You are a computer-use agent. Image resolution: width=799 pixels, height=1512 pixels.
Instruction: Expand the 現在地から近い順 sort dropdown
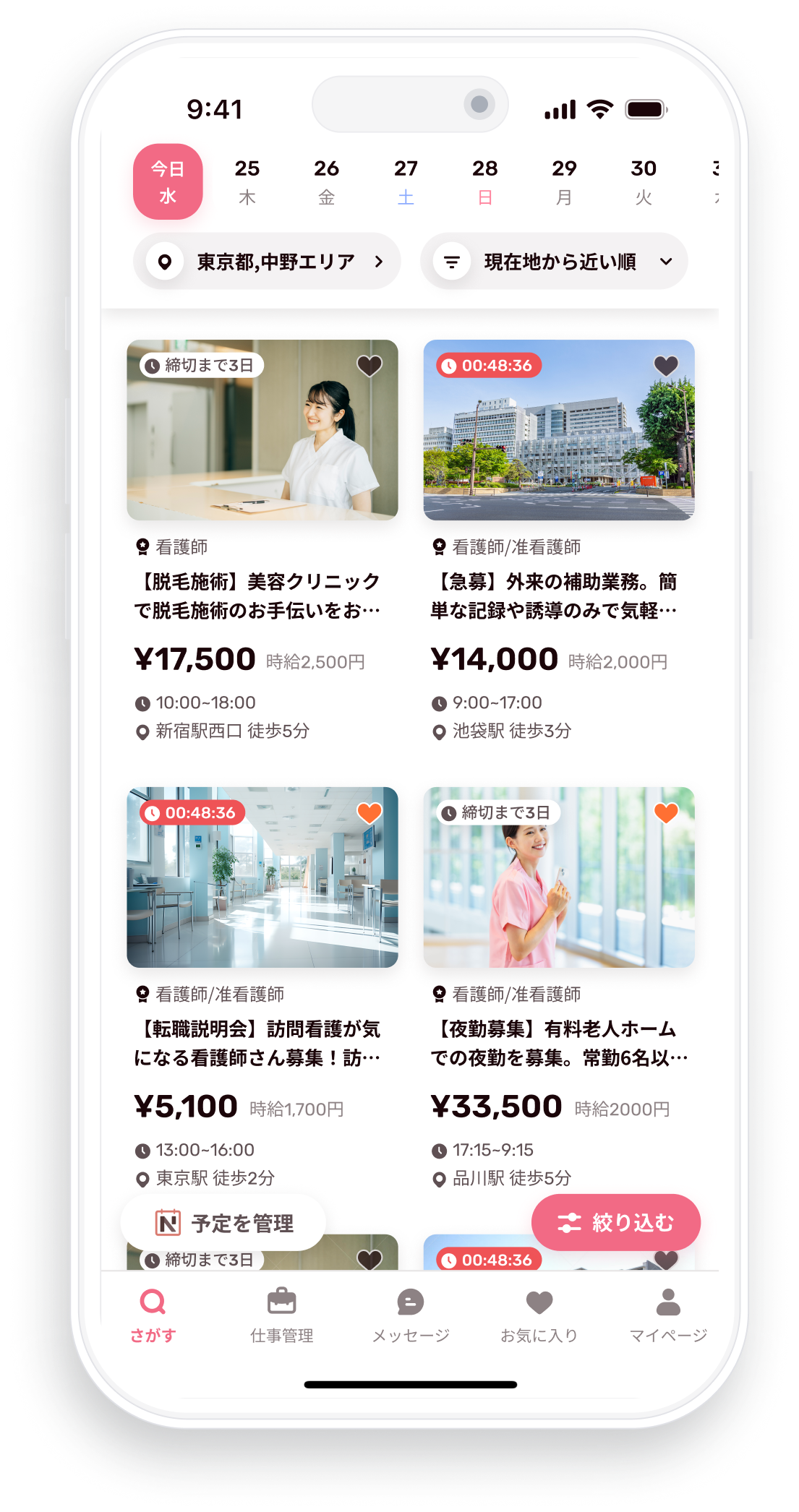tap(554, 262)
